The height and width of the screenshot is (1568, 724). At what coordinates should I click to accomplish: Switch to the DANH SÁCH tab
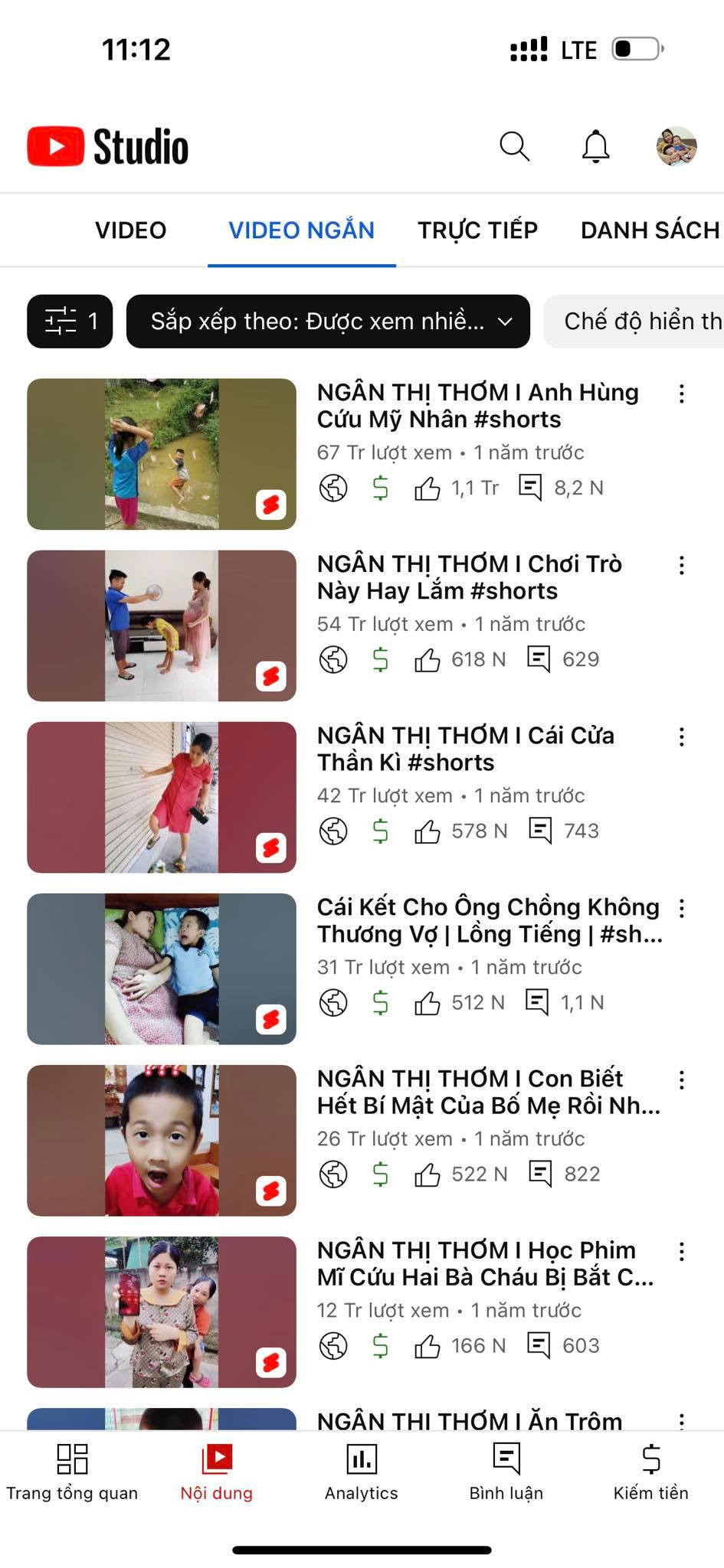[x=650, y=230]
